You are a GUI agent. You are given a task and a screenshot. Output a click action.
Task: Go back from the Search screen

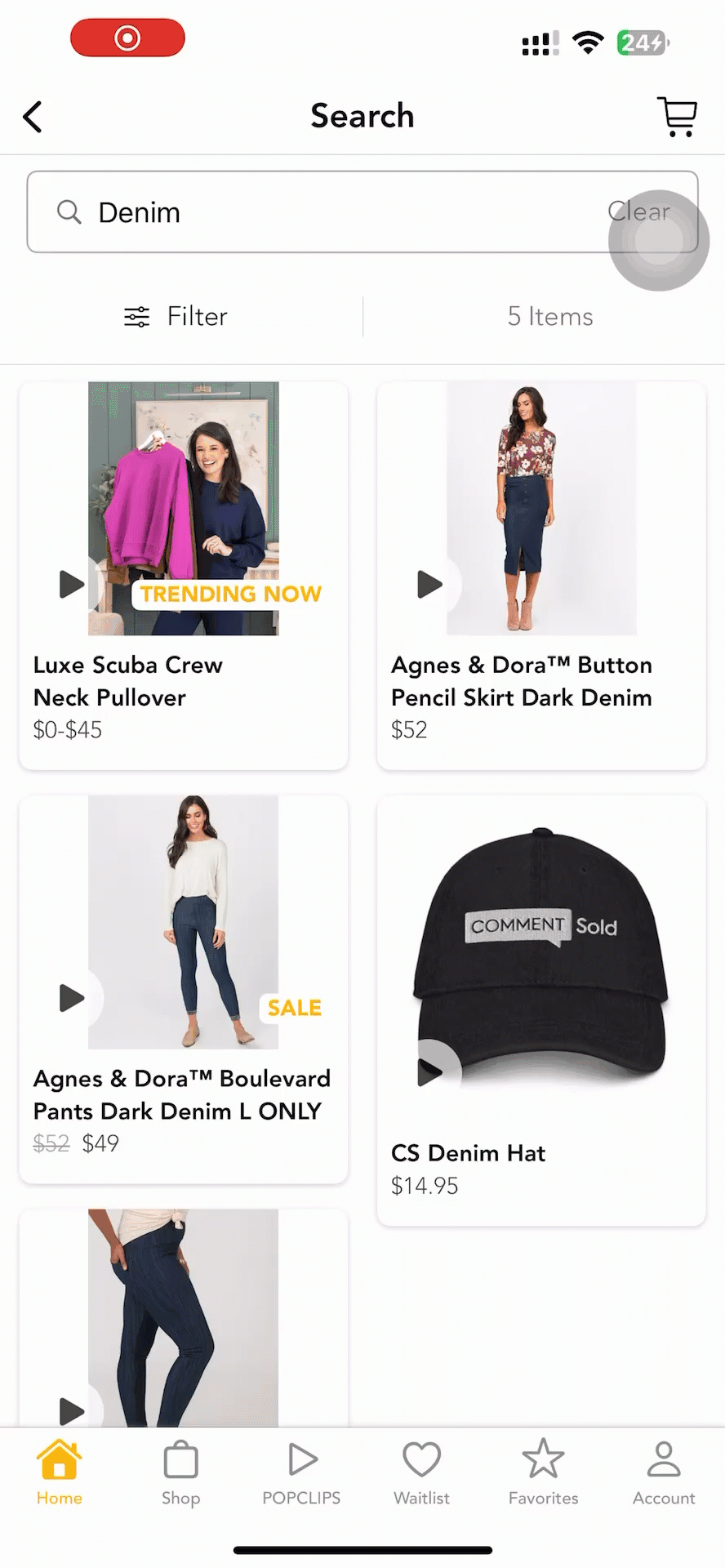33,117
